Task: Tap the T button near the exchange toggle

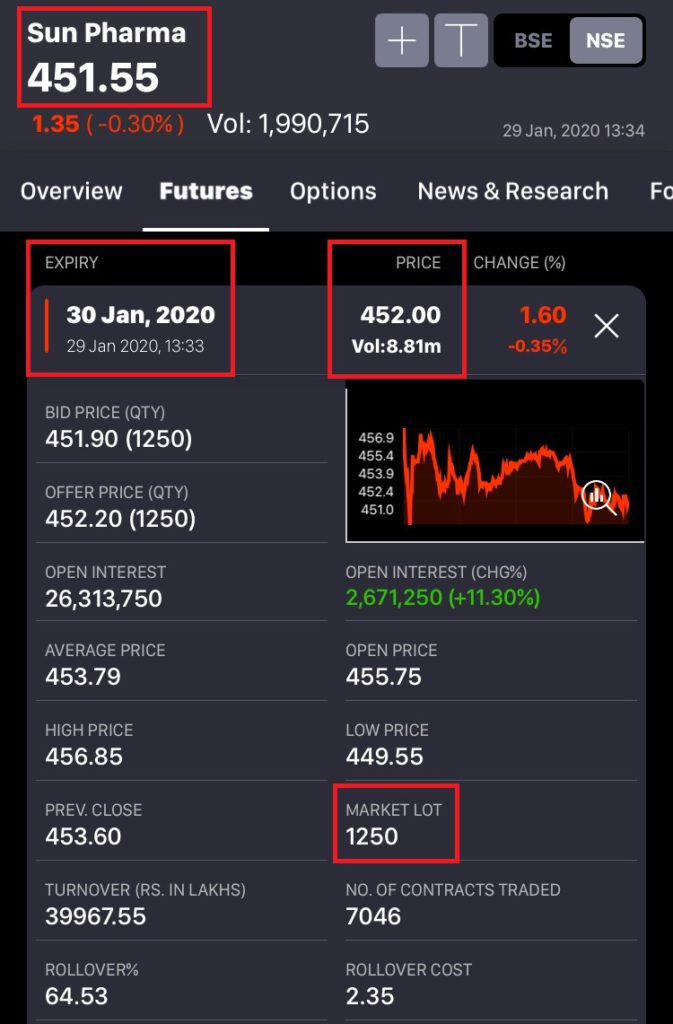Action: (461, 41)
